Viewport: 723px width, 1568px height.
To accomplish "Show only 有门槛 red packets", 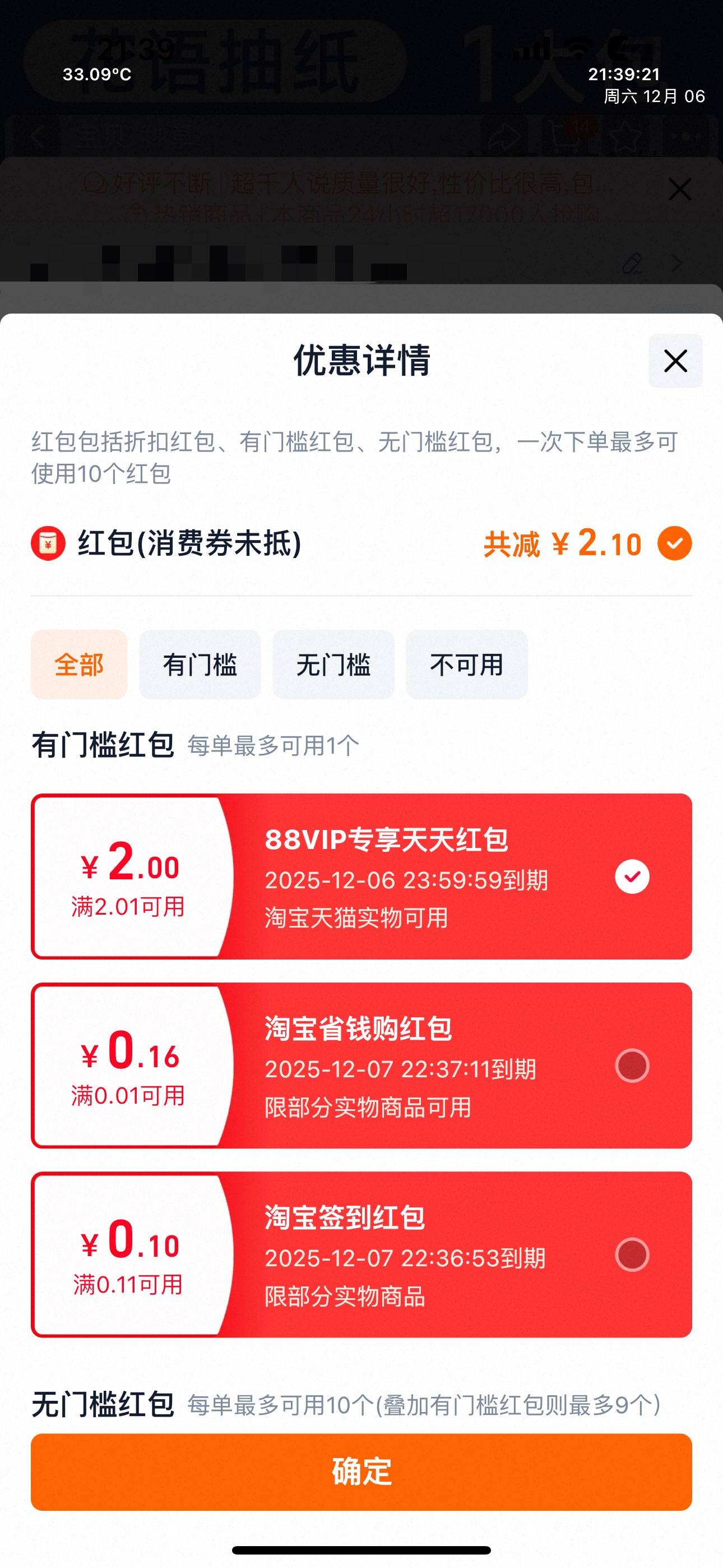I will 200,664.
